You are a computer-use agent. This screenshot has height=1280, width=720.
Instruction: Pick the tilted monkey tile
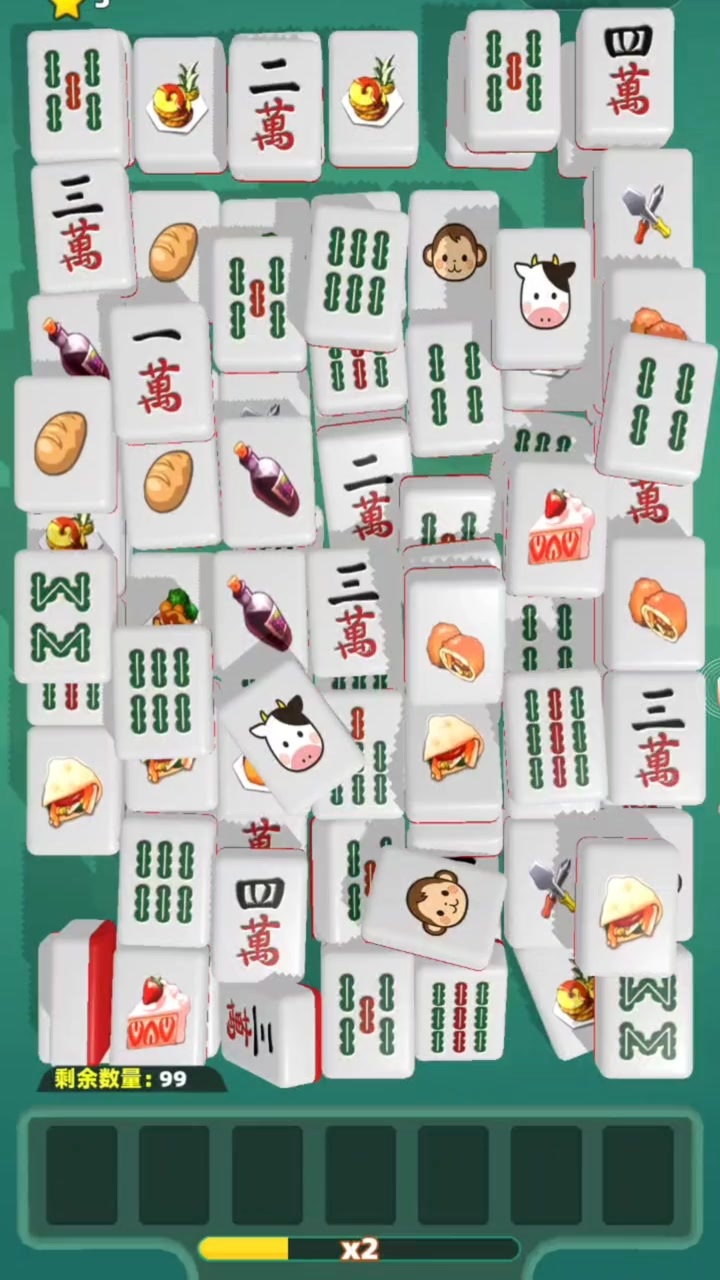437,903
